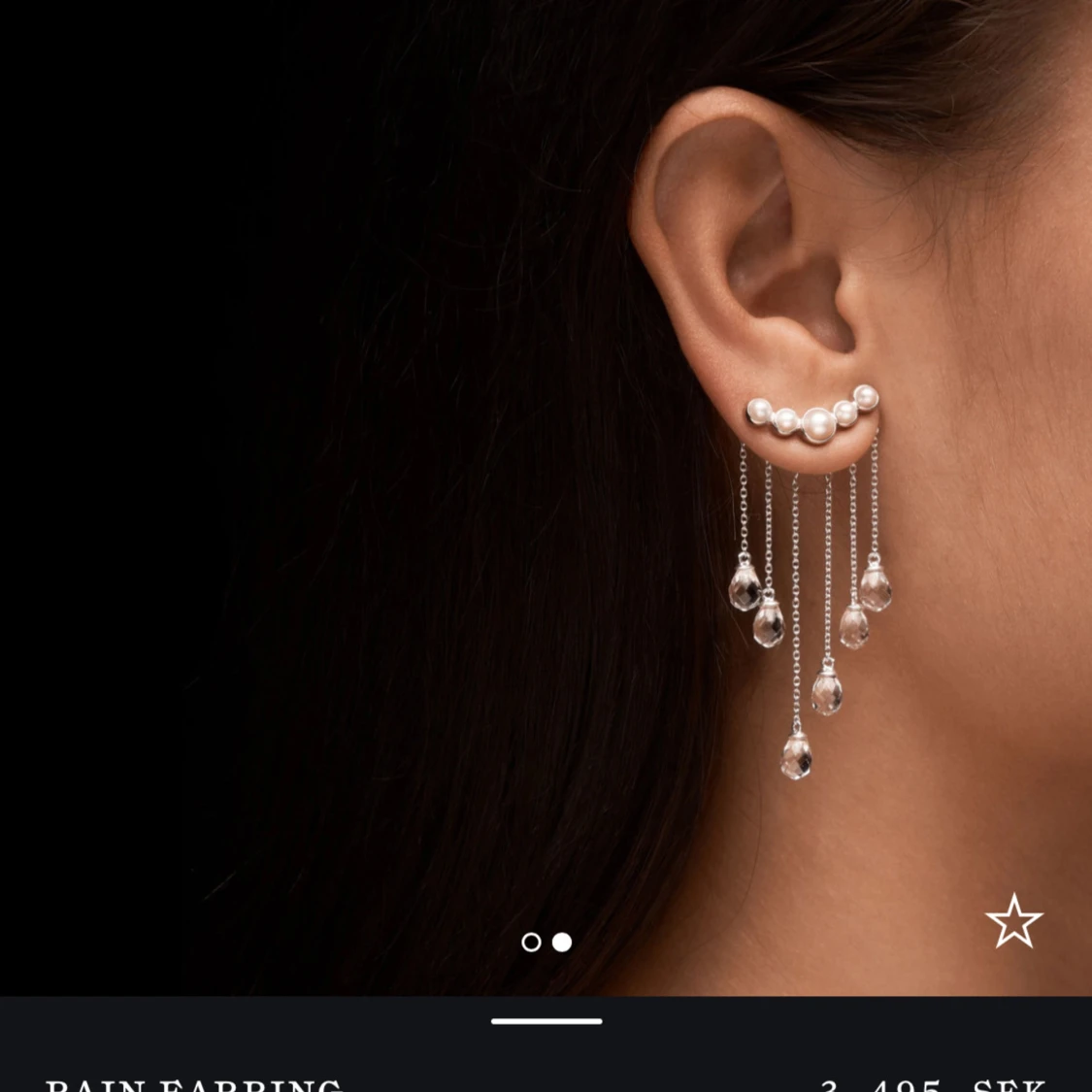This screenshot has height=1092, width=1092.
Task: Add the Rain Earring to favorites
Action: [1013, 921]
